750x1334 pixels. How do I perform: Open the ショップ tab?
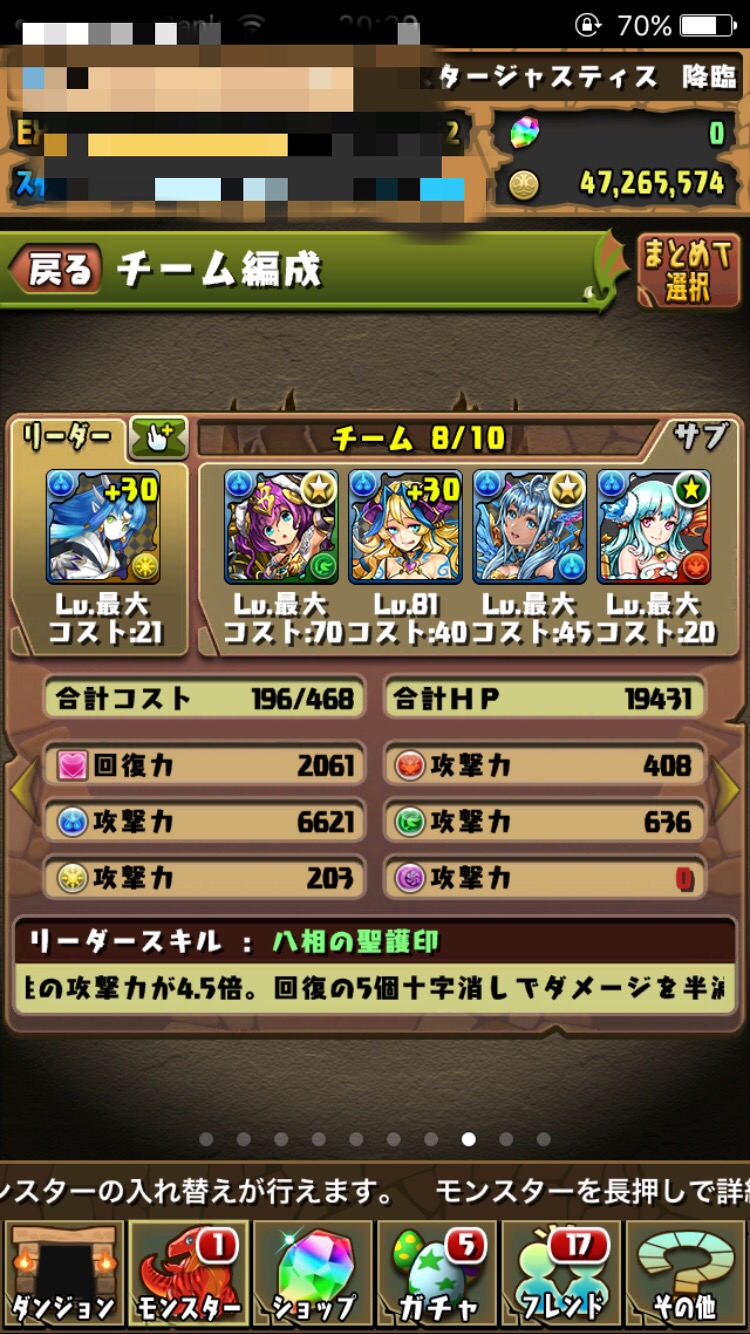[313, 1274]
